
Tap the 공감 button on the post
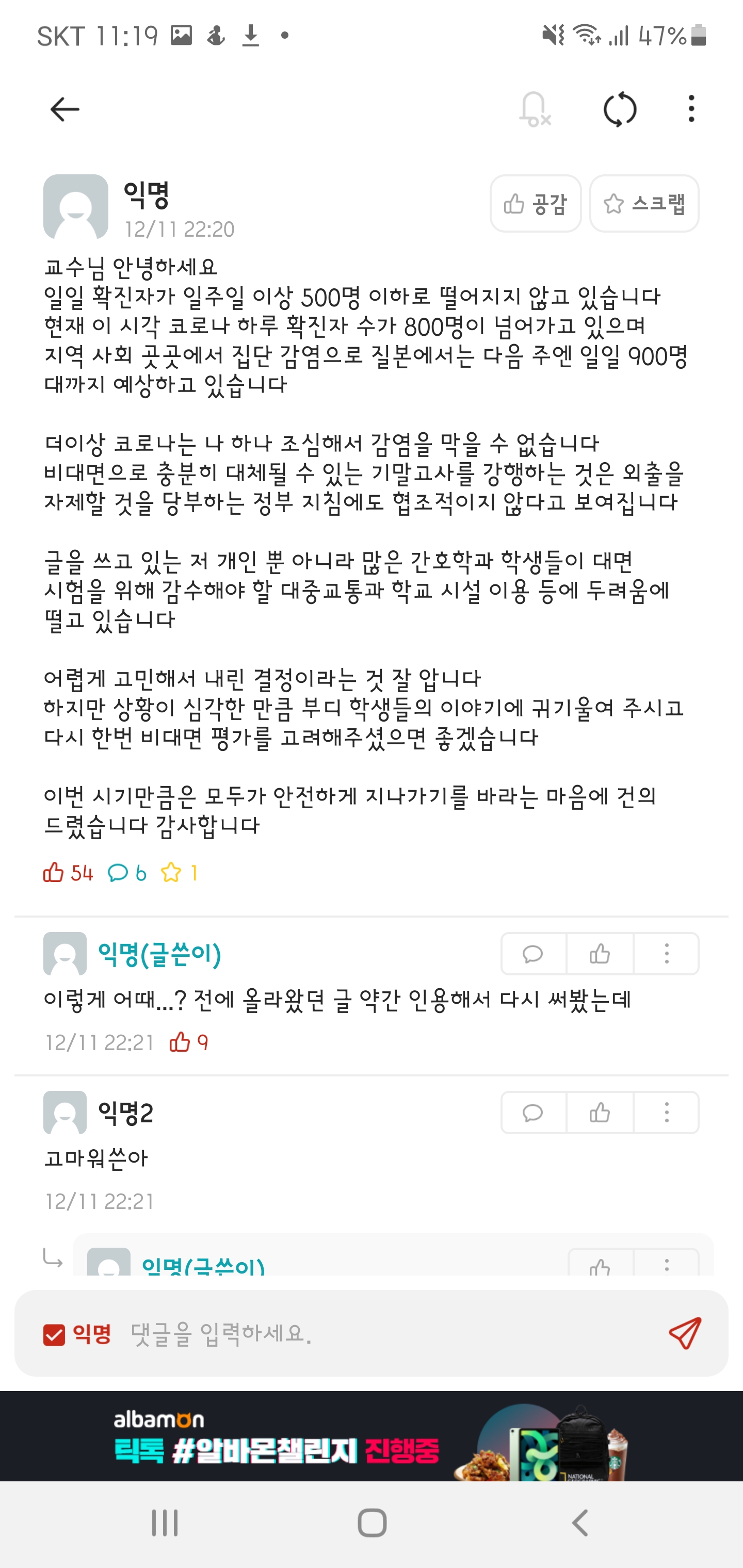pyautogui.click(x=536, y=203)
